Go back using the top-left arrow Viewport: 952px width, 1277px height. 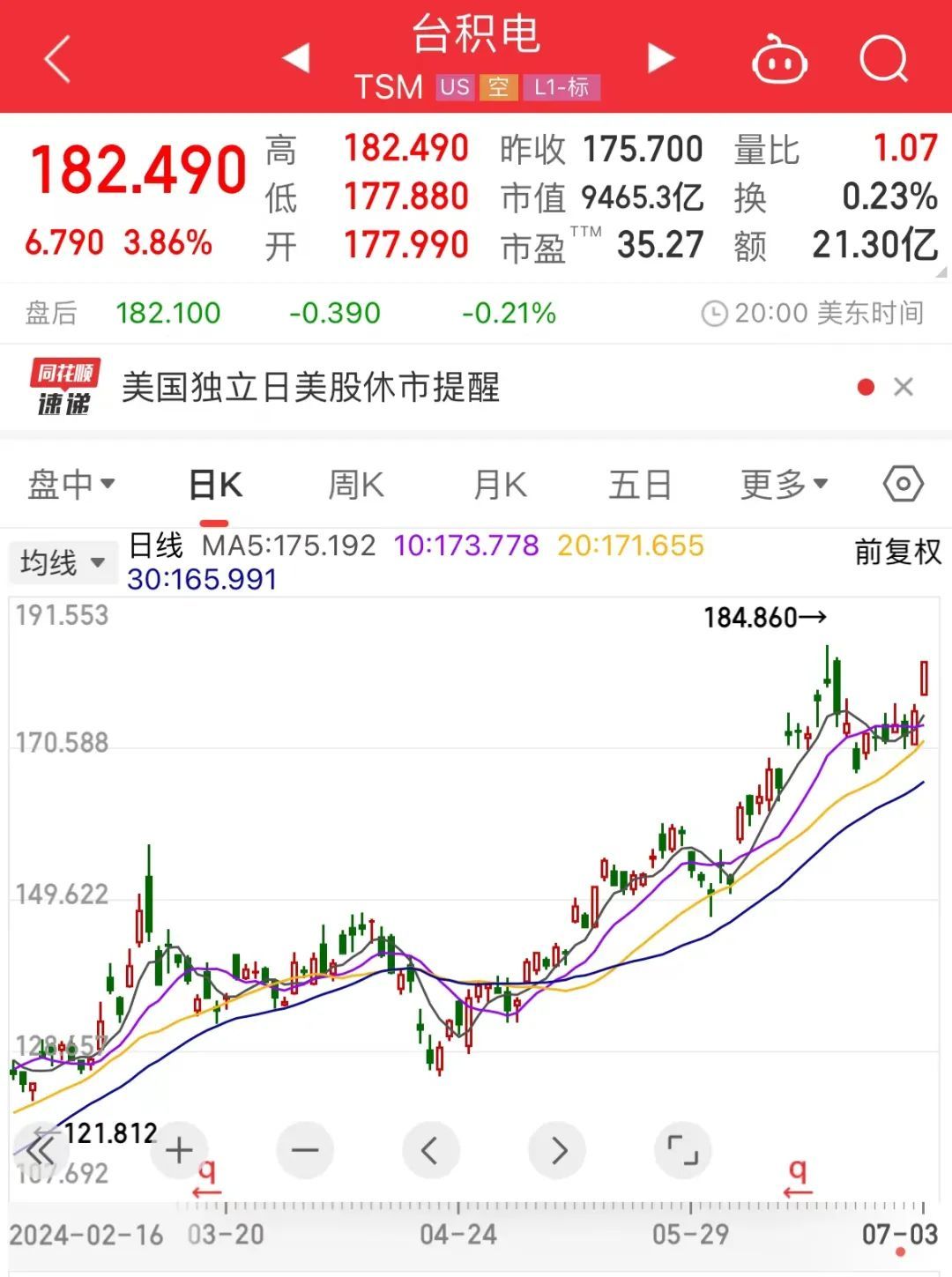[57, 60]
